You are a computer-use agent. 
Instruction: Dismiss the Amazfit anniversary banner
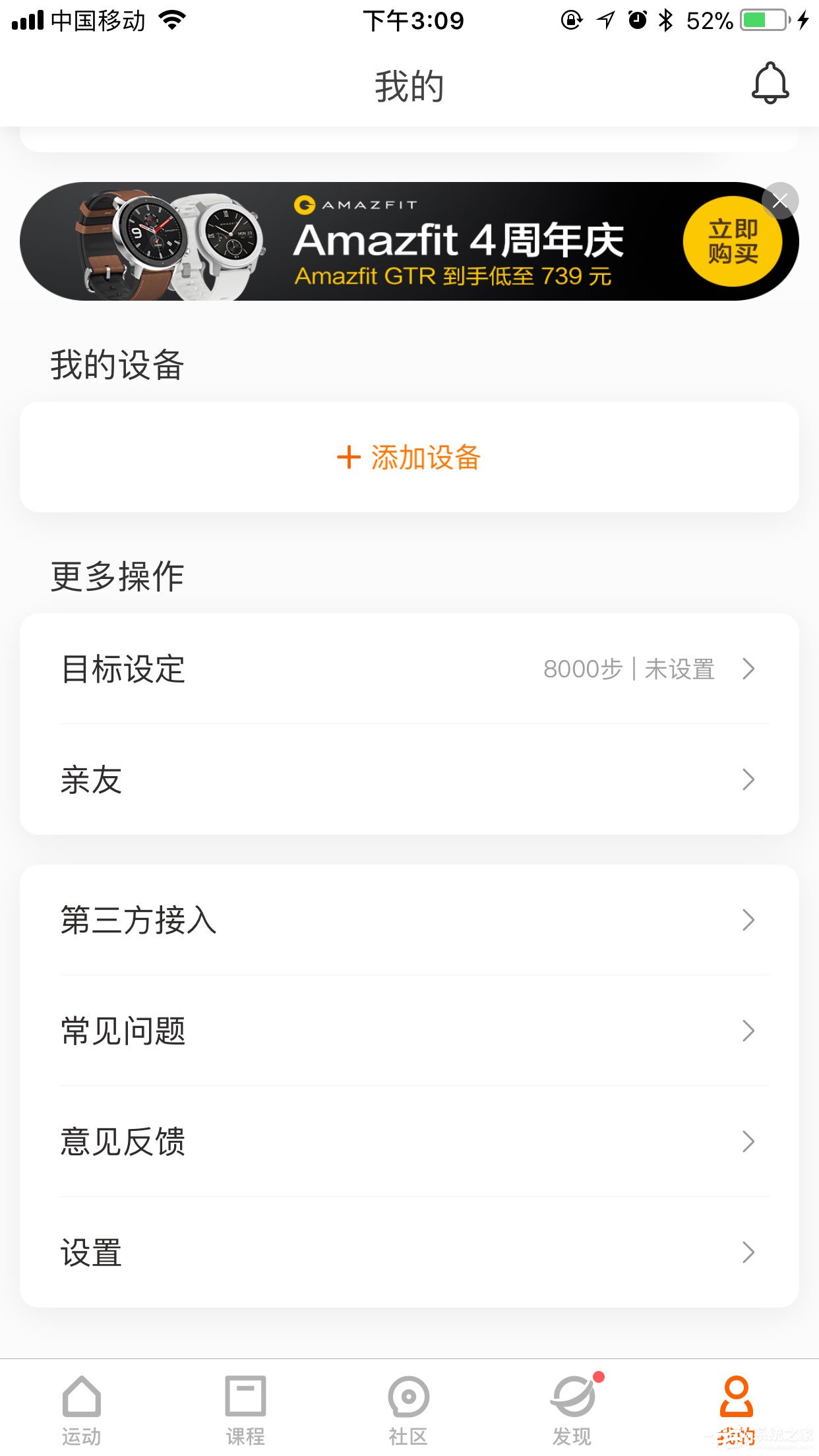[x=780, y=201]
